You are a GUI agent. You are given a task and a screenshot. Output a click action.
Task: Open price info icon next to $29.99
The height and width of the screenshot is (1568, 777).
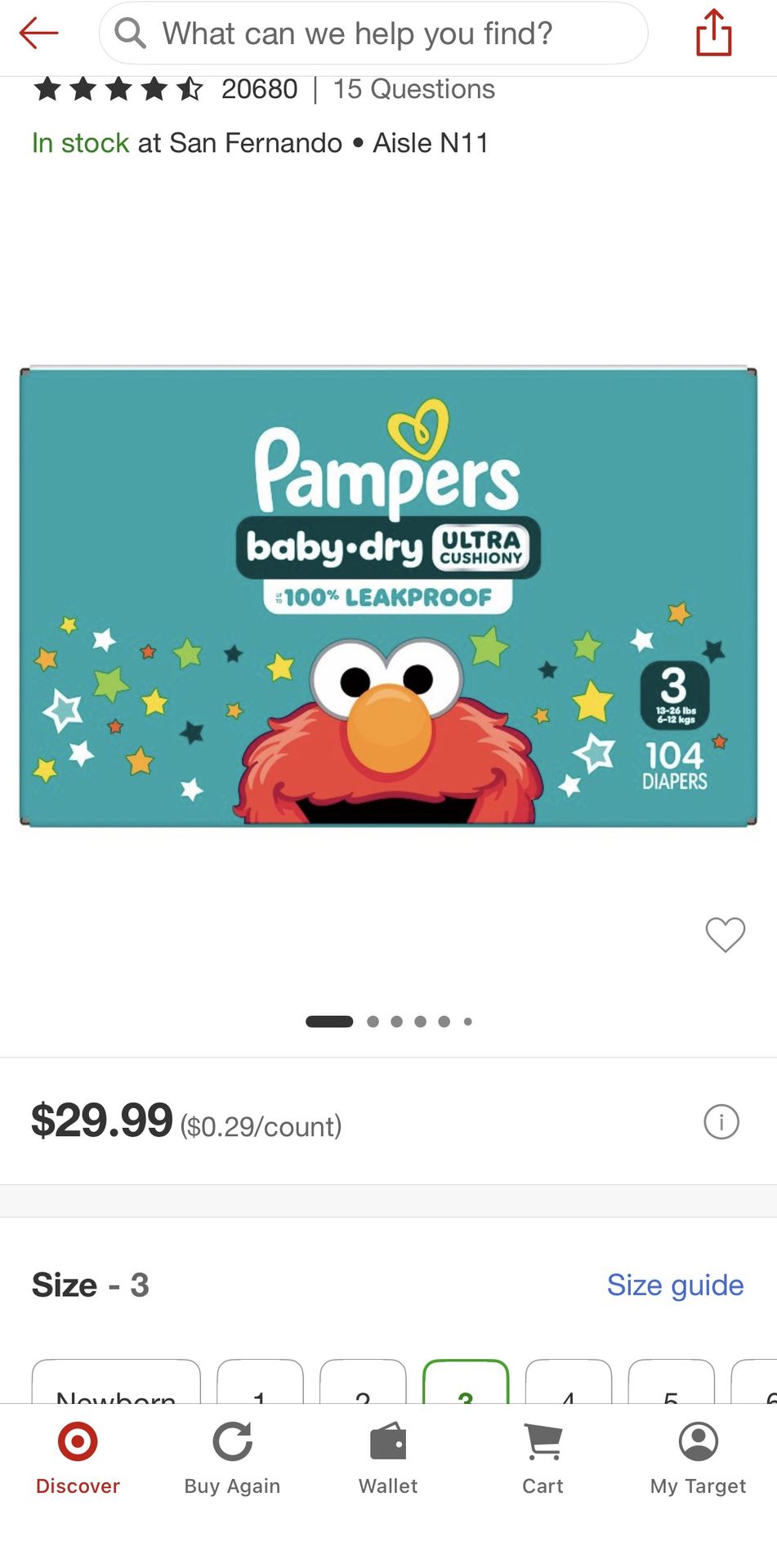[x=721, y=1122]
